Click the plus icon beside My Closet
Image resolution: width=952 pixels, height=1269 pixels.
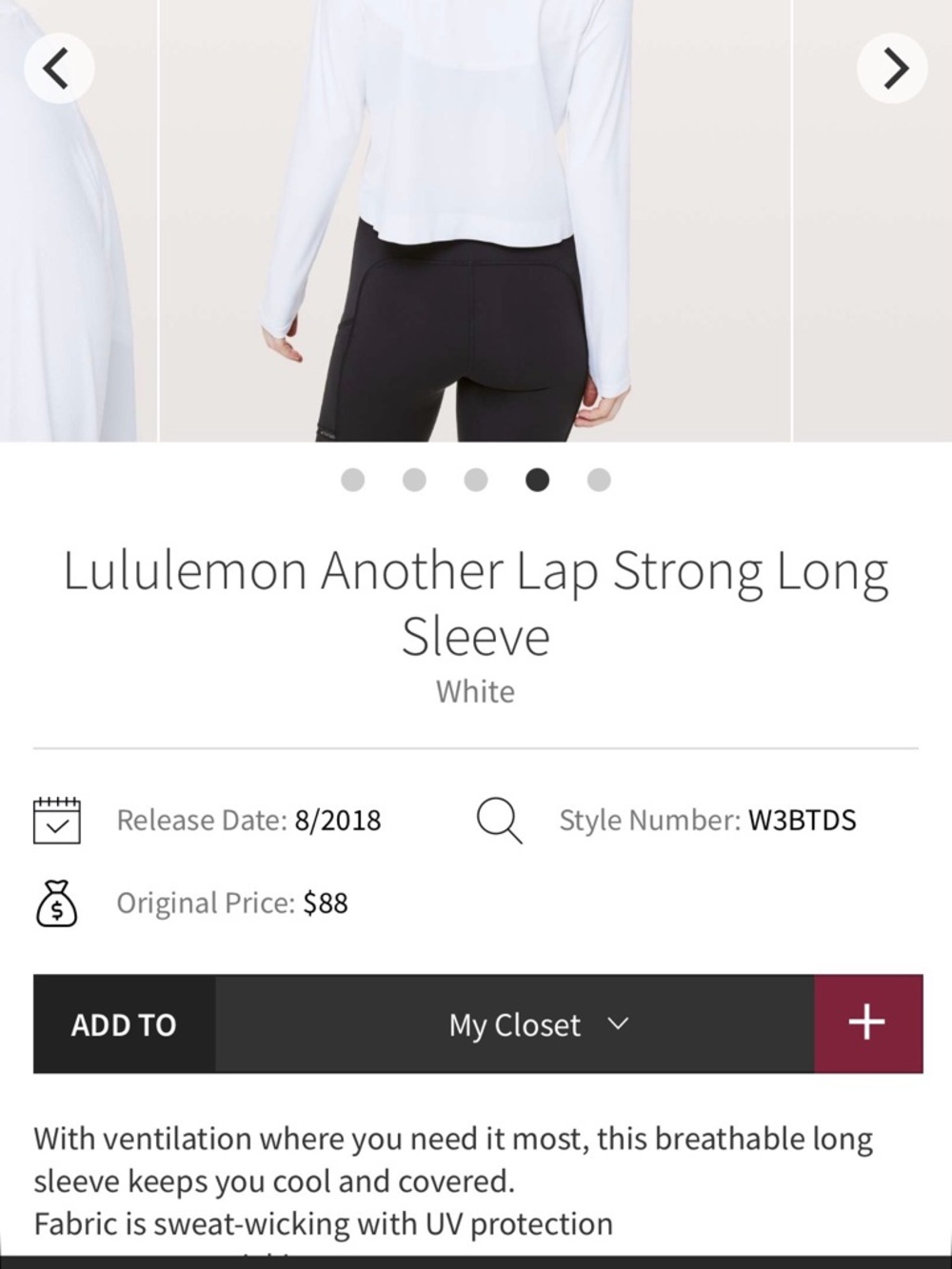[x=866, y=1023]
